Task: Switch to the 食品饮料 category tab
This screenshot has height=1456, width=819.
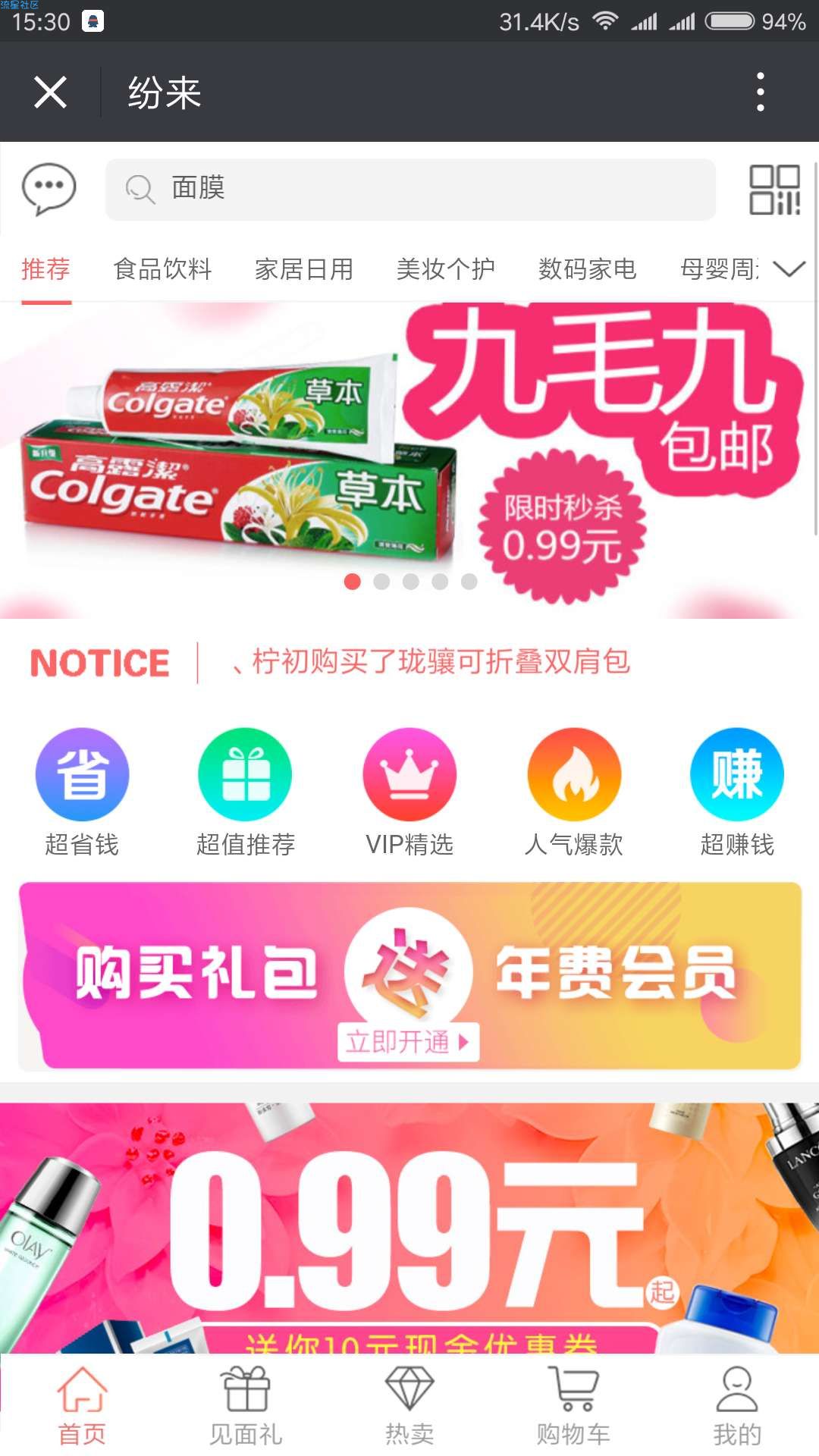Action: click(x=162, y=269)
